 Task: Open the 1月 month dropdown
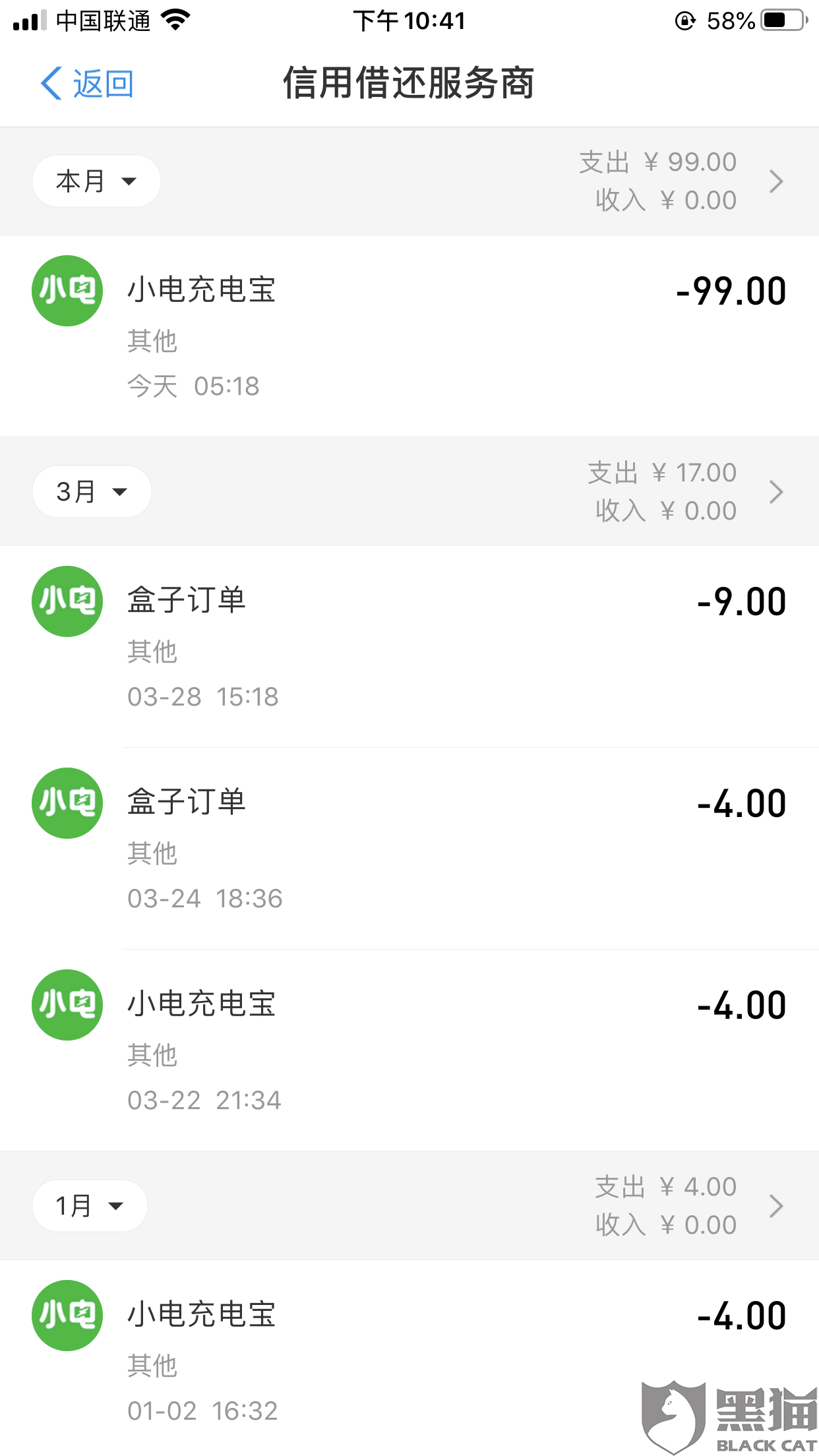tap(90, 1206)
